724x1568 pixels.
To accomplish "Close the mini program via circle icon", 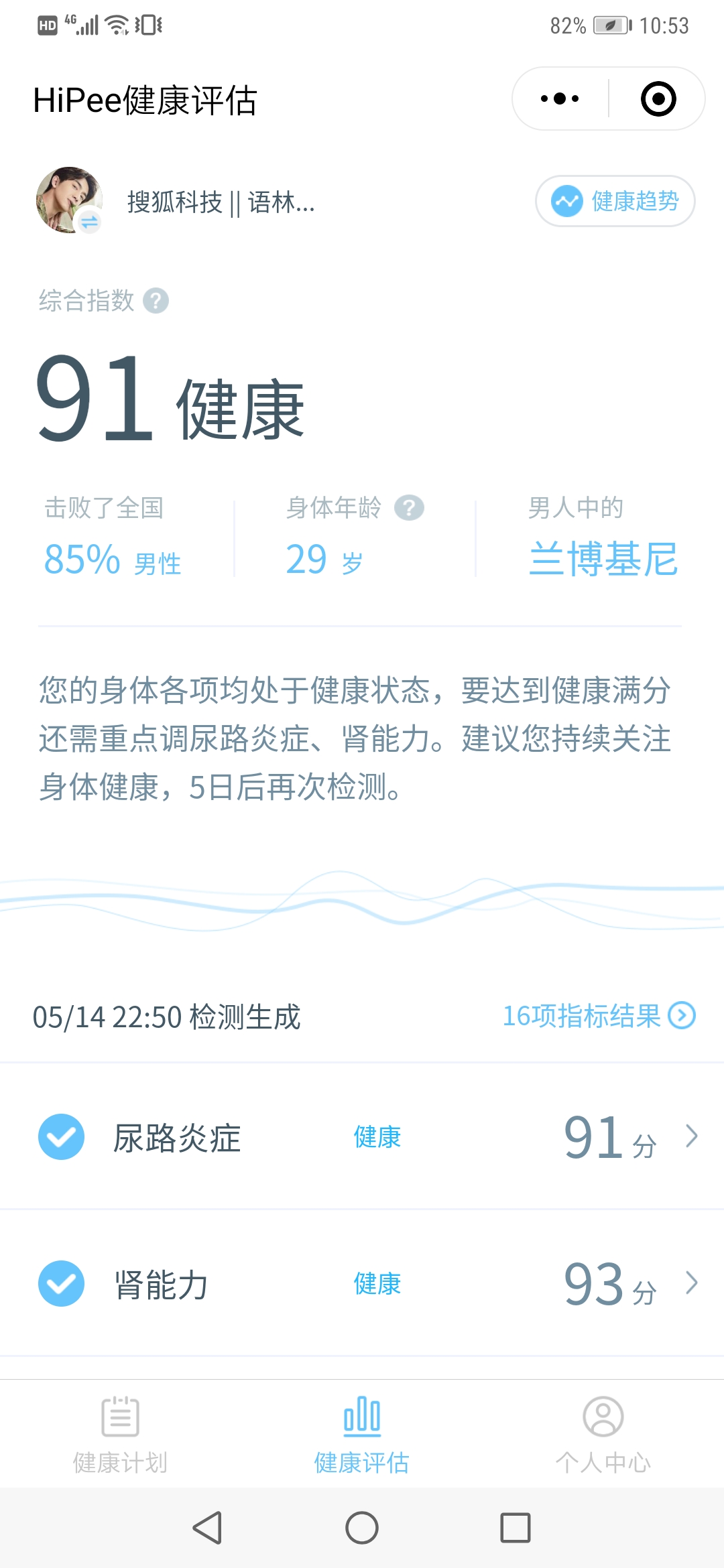I will tap(658, 99).
